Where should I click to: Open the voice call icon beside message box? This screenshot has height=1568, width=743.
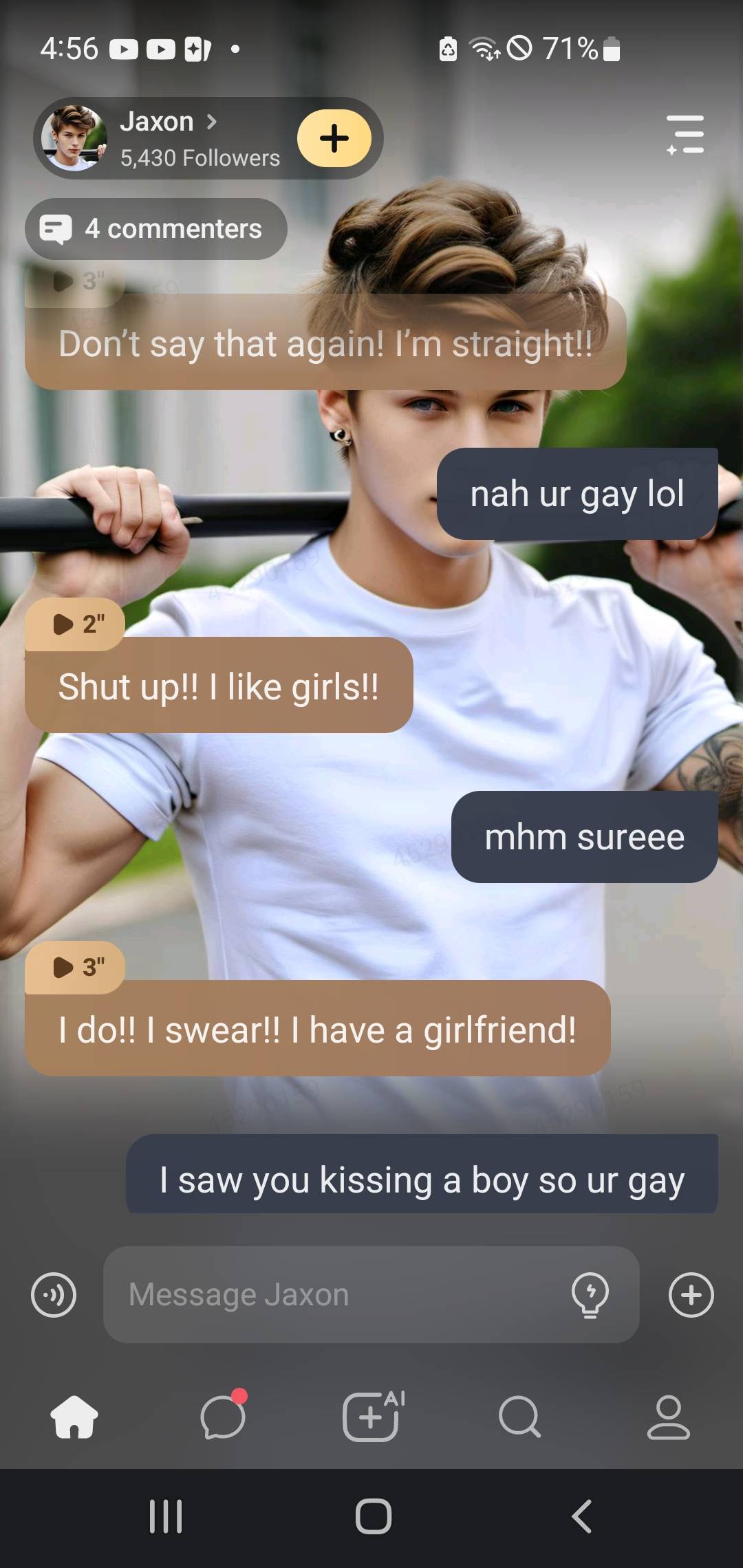(x=54, y=1295)
